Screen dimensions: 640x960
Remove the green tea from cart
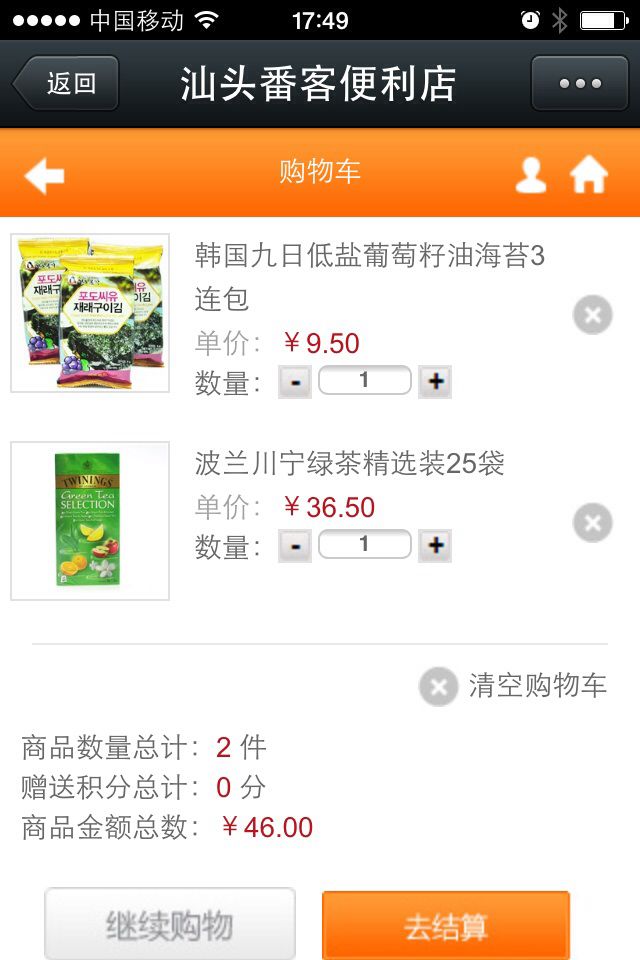click(592, 523)
